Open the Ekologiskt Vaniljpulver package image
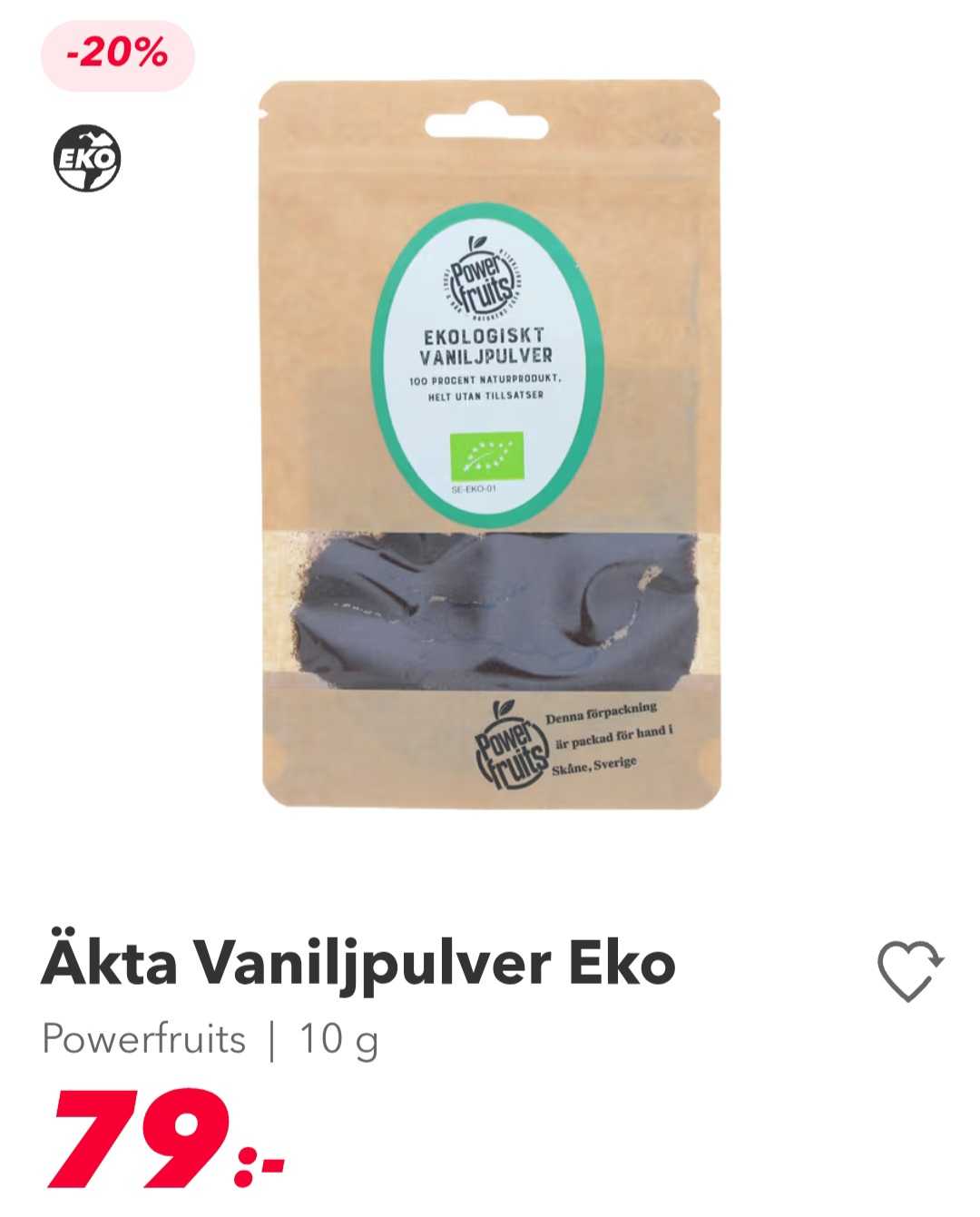Screen dimensions: 980x1217 click(490, 445)
